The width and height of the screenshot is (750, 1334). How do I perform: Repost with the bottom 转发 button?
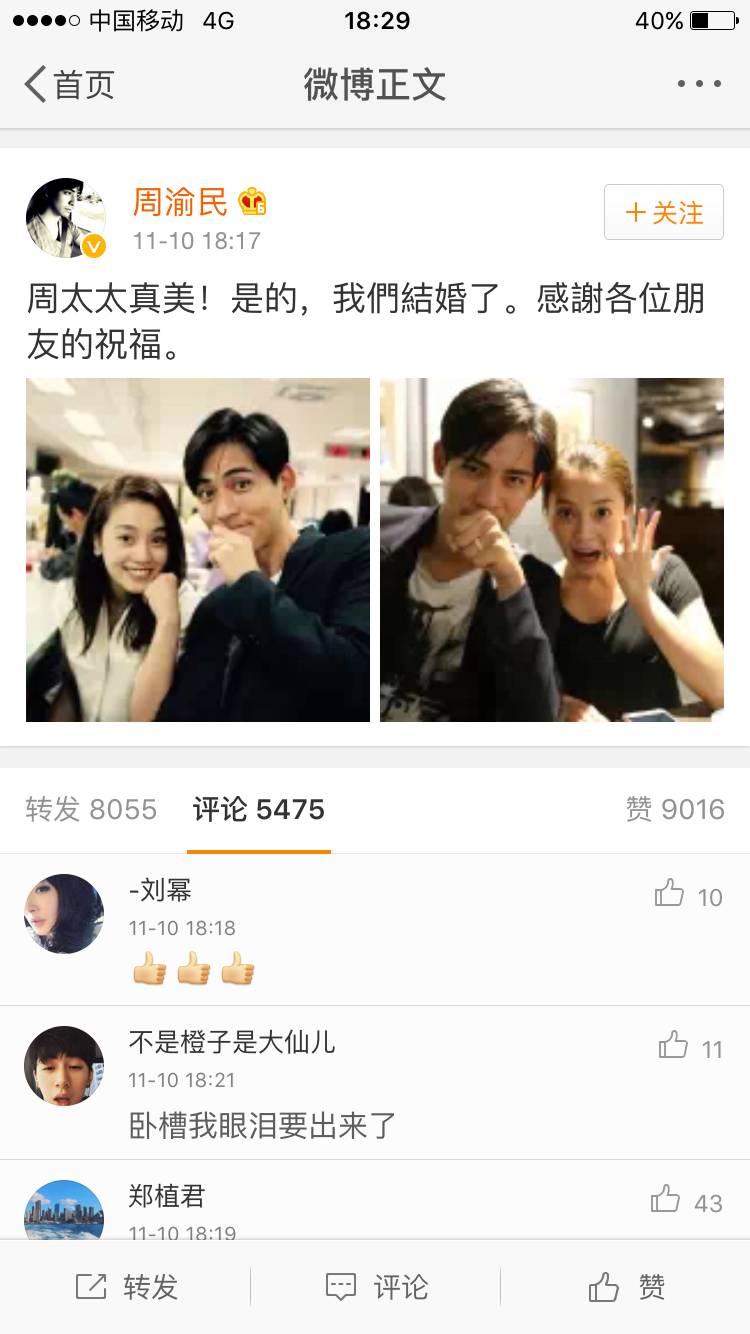[126, 1287]
